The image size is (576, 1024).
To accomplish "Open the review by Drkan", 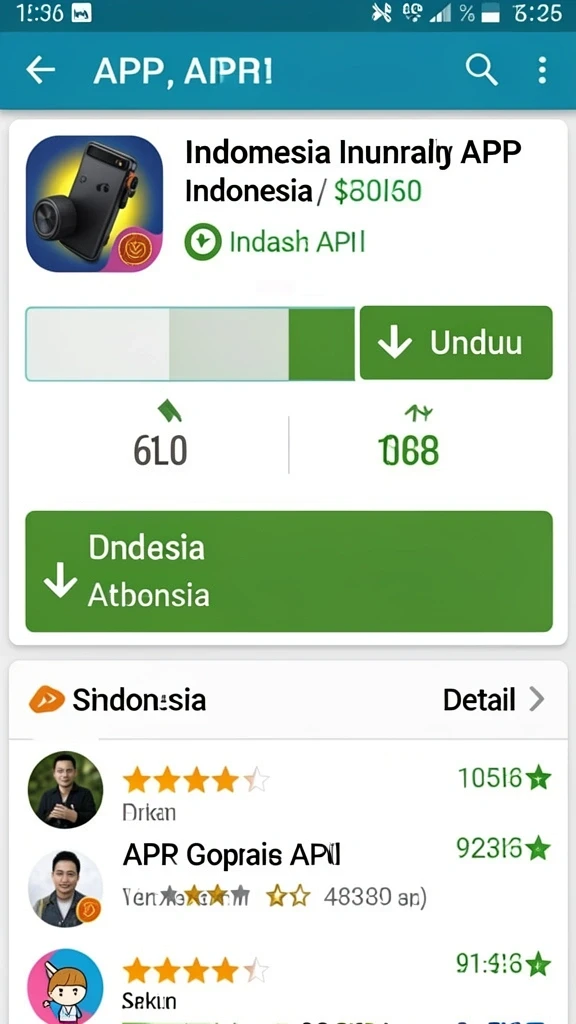I will [287, 792].
